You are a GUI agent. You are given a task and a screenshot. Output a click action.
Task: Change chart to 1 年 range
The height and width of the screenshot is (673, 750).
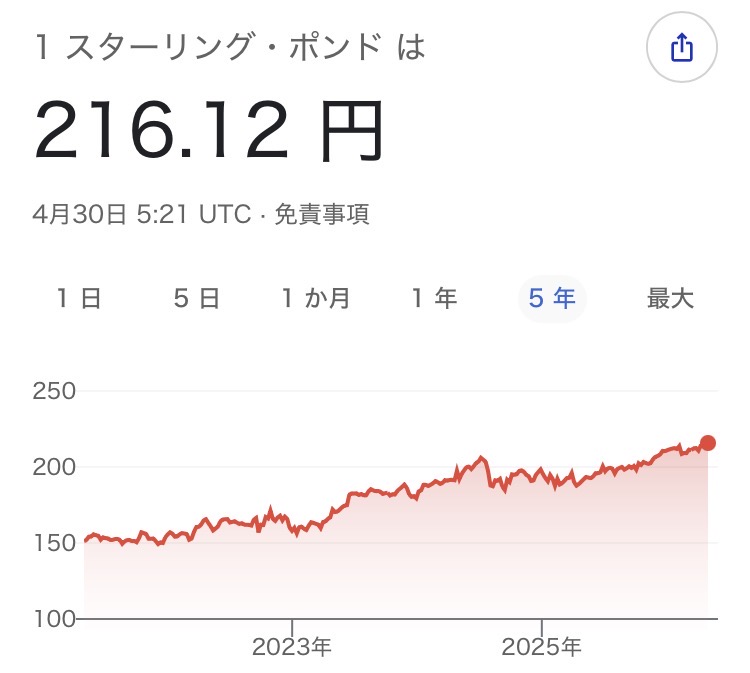434,298
